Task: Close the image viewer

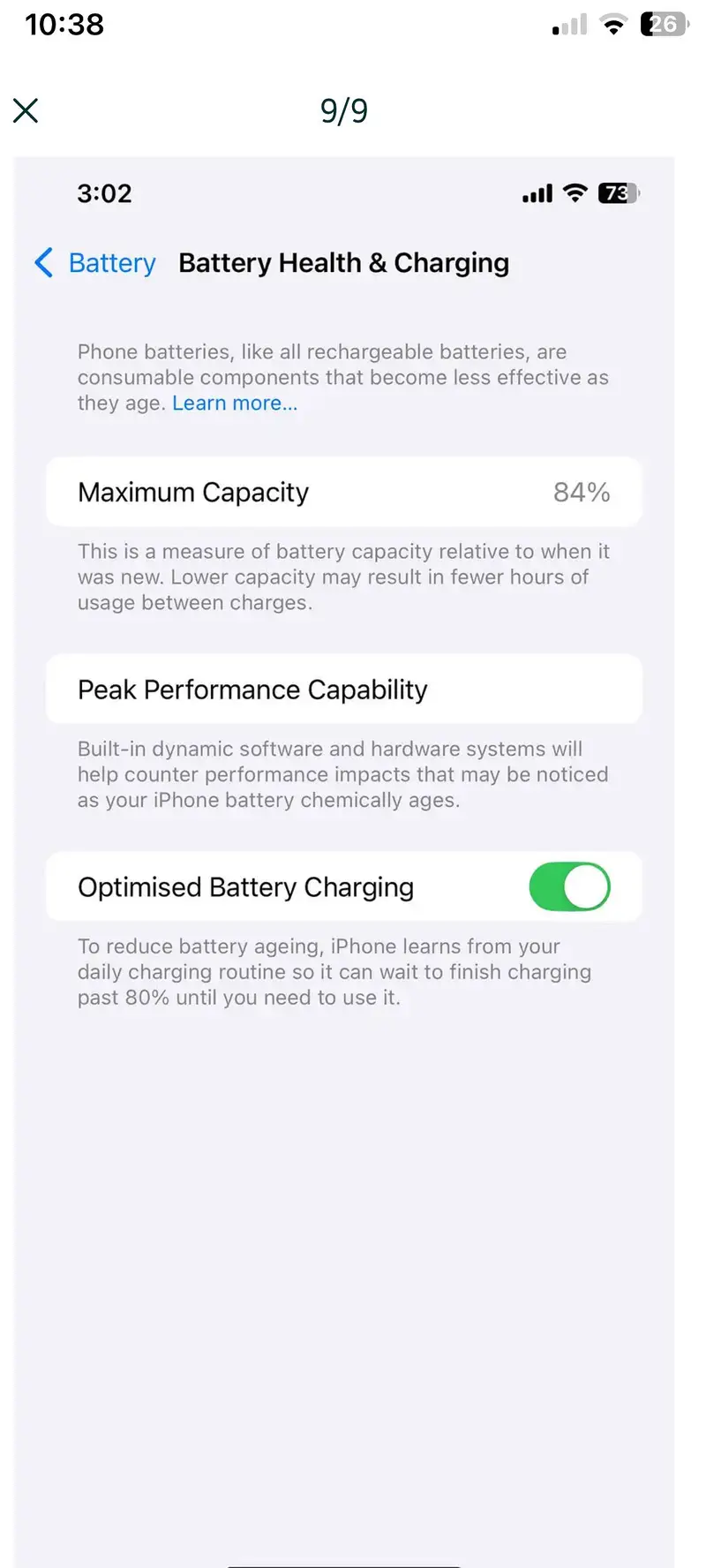Action: tap(26, 110)
